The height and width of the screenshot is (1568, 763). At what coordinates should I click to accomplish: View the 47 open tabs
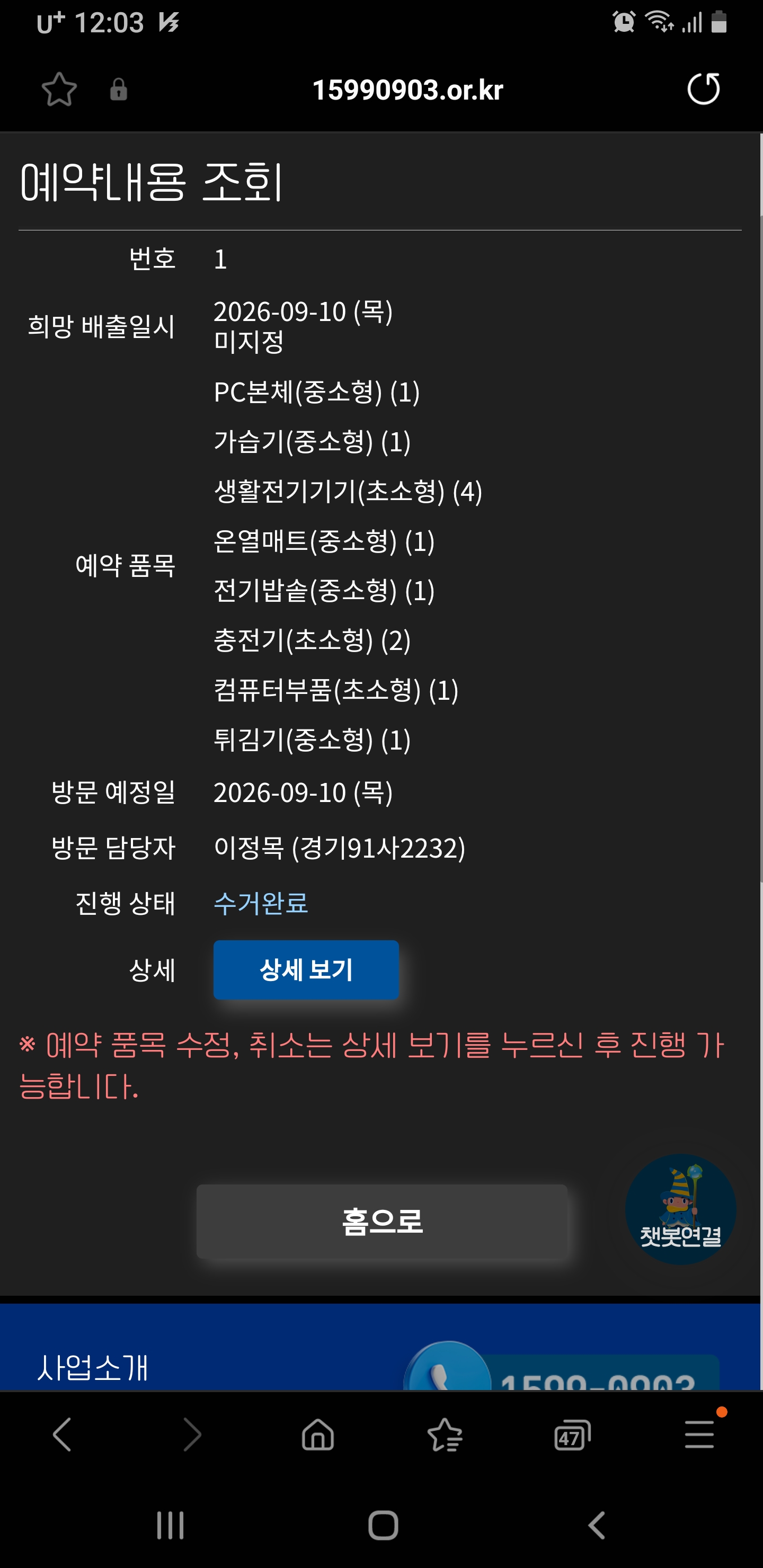(x=572, y=1435)
